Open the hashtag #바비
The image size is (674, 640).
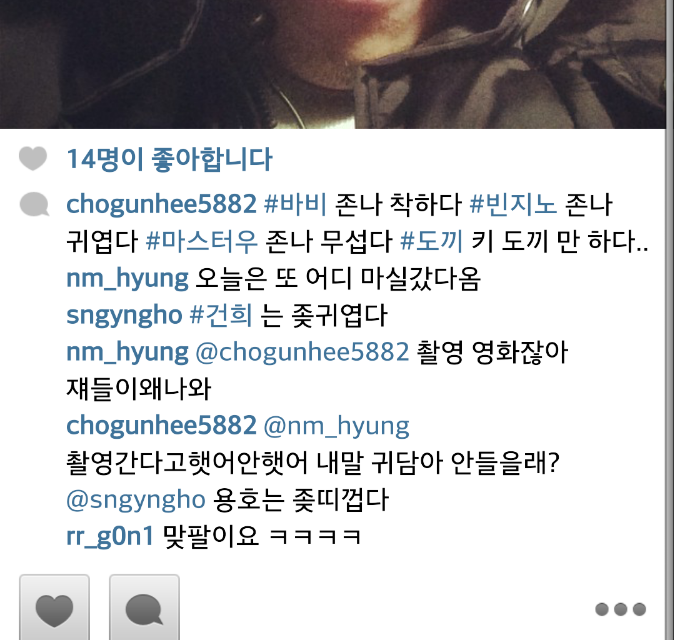pyautogui.click(x=295, y=205)
